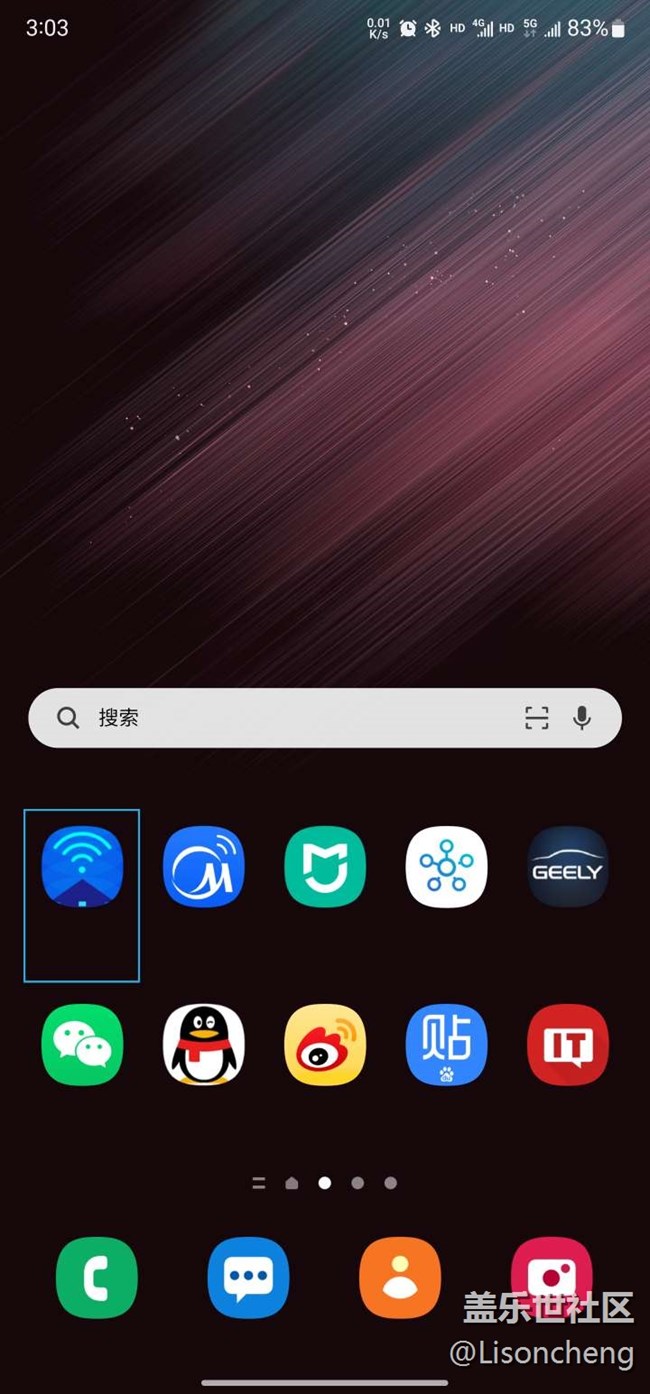650x1394 pixels.
Task: Open WeChat
Action: point(82,1045)
